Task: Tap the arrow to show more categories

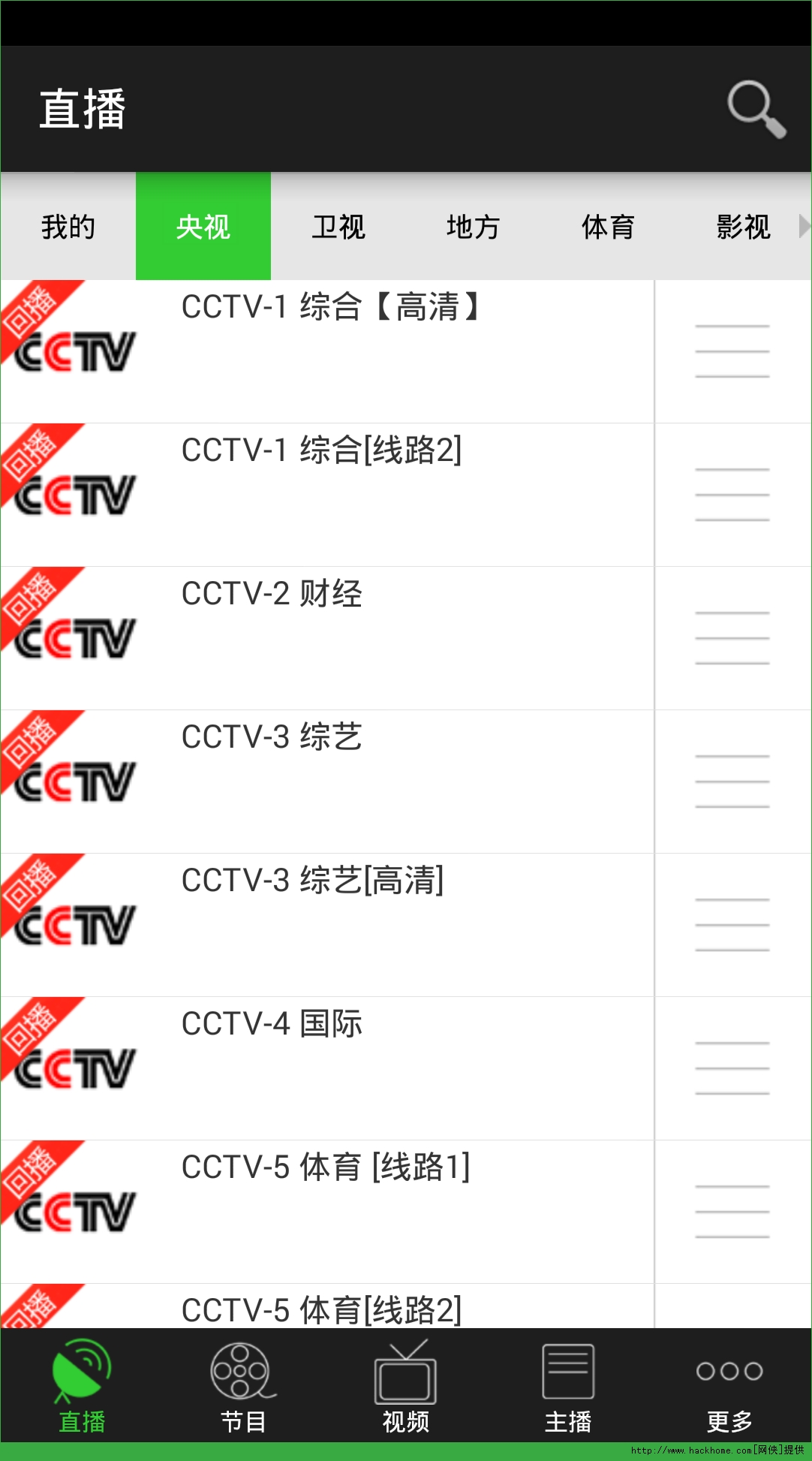Action: point(804,226)
